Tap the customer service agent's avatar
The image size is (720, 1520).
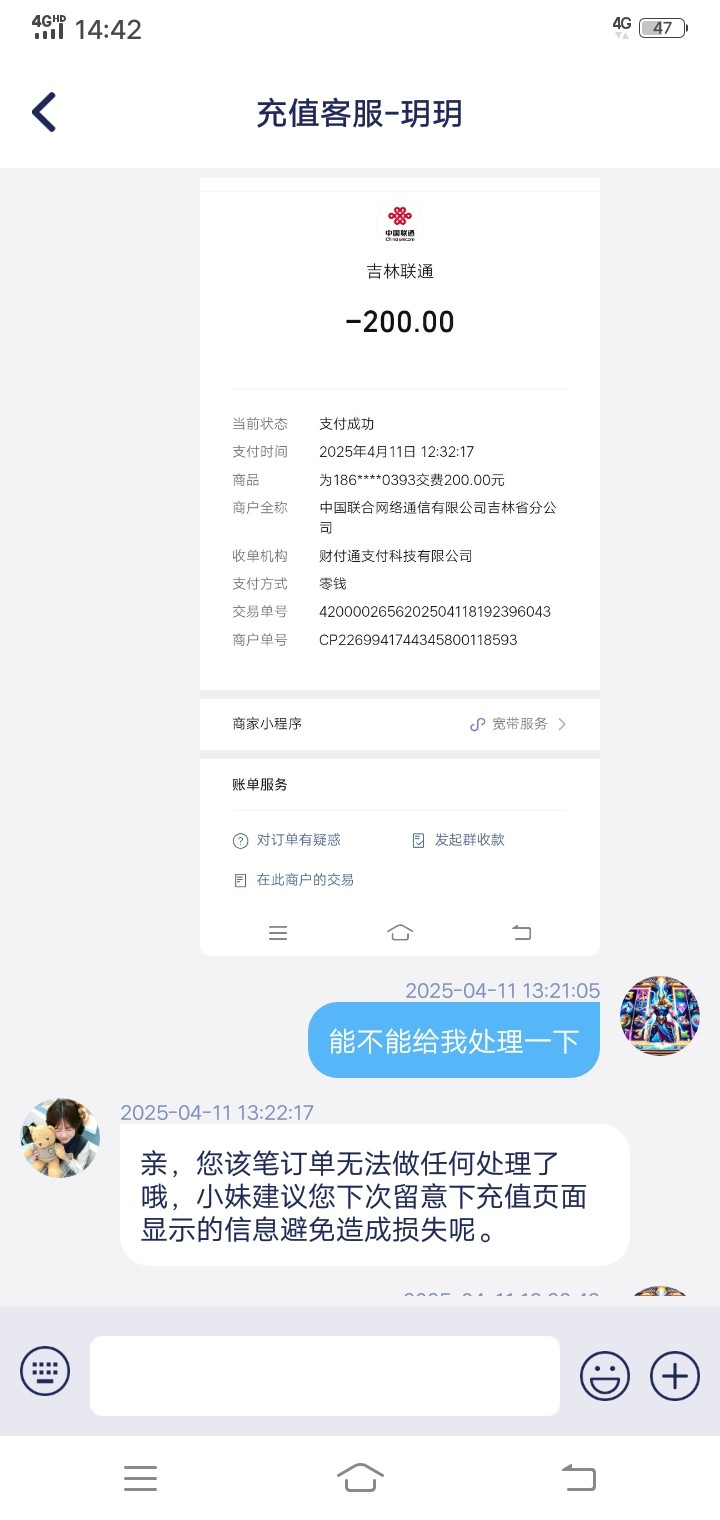point(60,1138)
